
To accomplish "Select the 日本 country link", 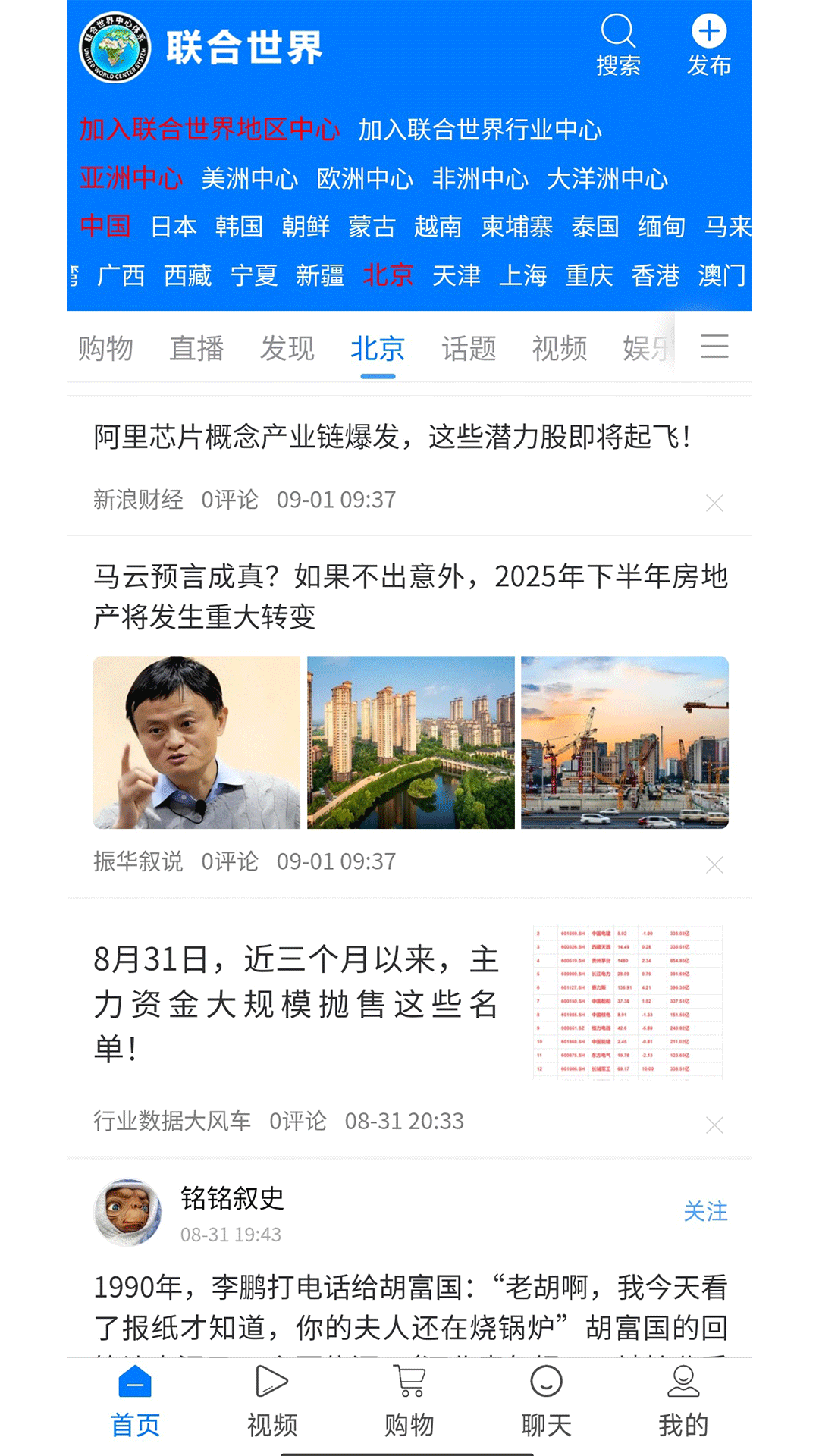I will coord(172,226).
